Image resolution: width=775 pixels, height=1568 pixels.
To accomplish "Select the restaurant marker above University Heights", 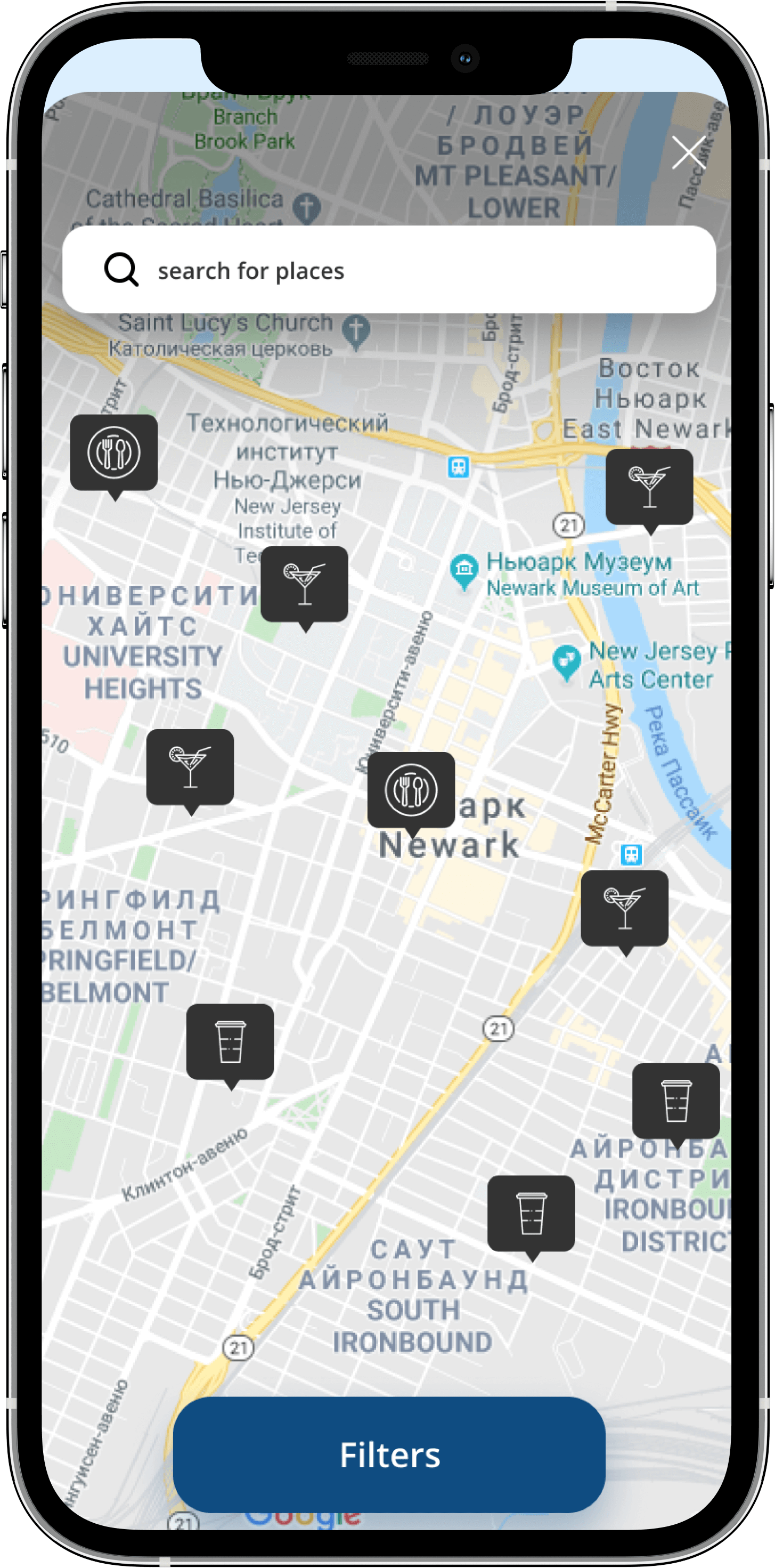I will click(114, 452).
